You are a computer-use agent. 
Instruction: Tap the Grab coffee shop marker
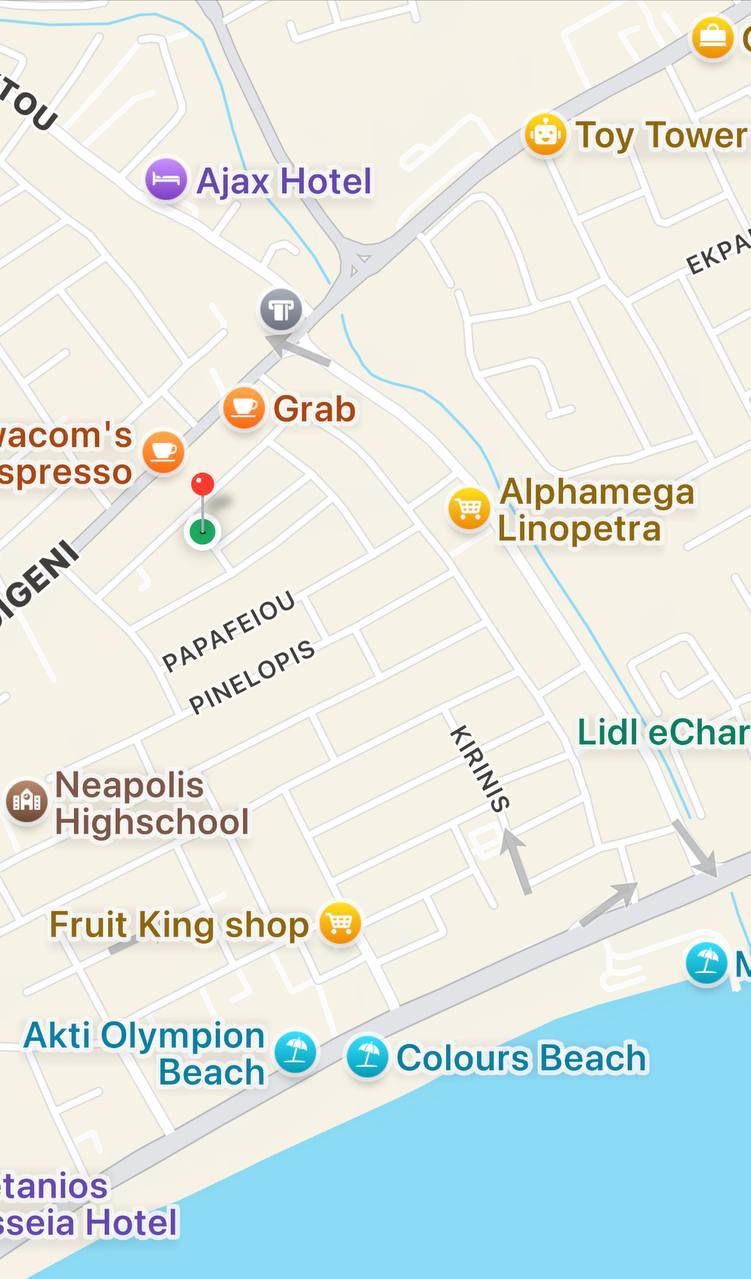tap(243, 408)
